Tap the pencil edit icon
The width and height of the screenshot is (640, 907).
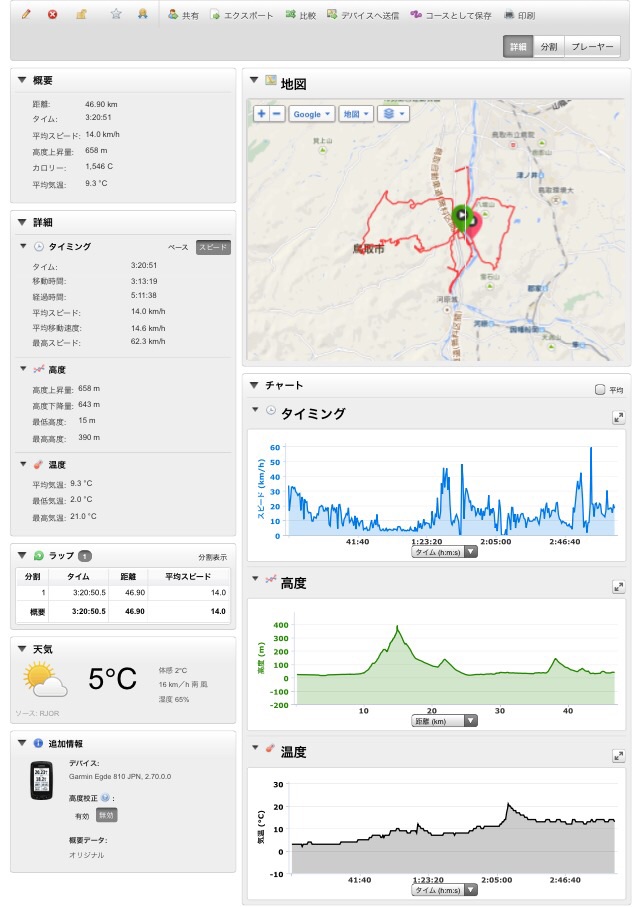tap(26, 15)
